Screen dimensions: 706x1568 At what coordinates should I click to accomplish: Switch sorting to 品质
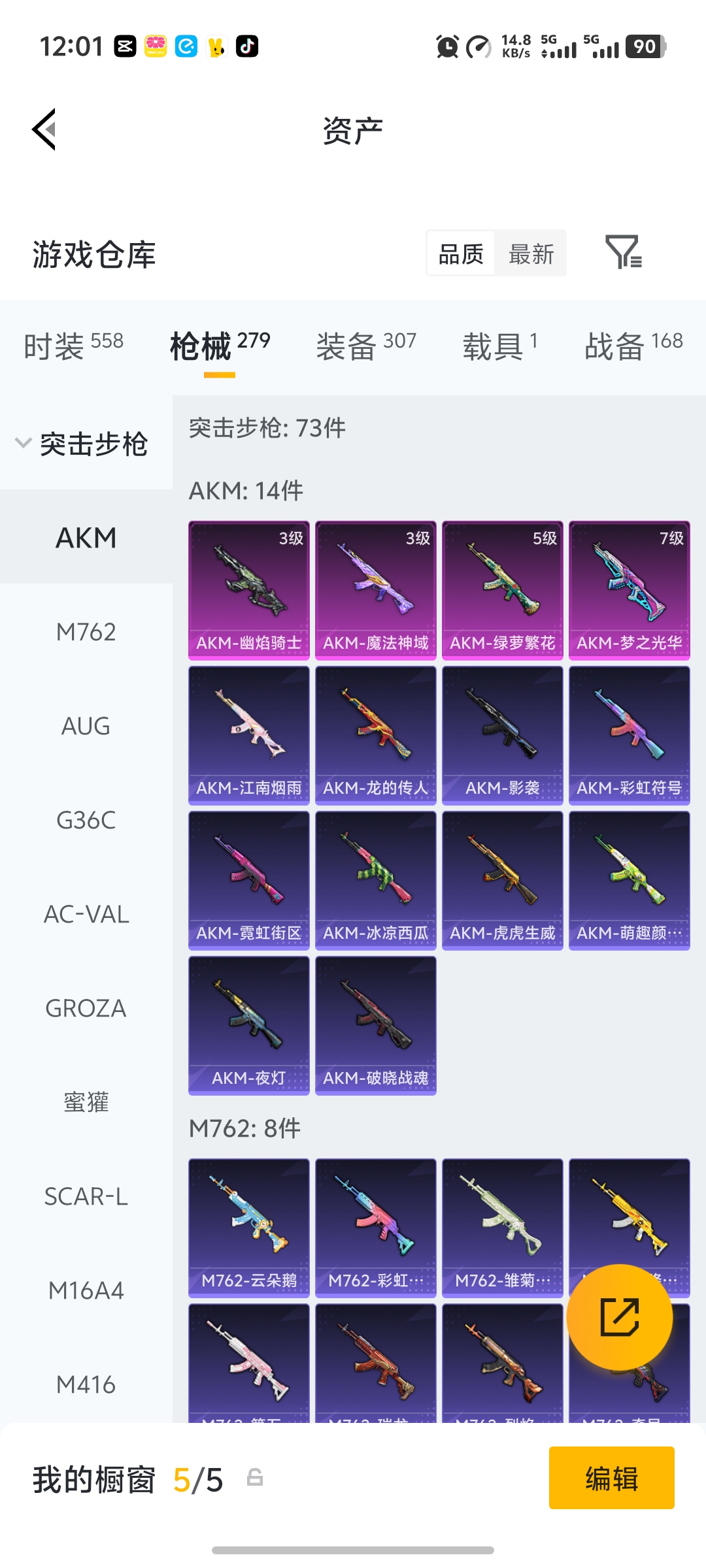tap(460, 253)
